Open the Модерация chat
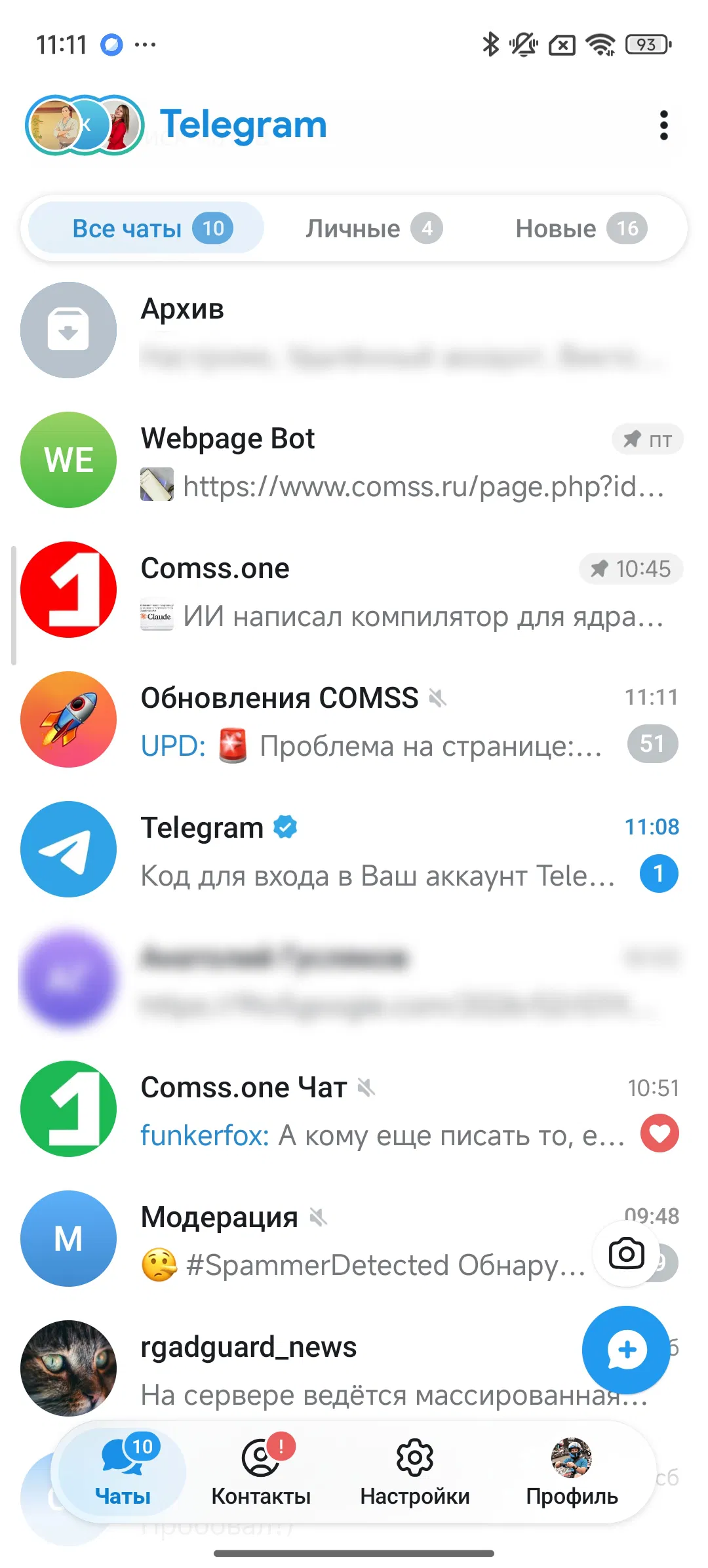Screen dimensions: 708x1568 pos(328,1238)
